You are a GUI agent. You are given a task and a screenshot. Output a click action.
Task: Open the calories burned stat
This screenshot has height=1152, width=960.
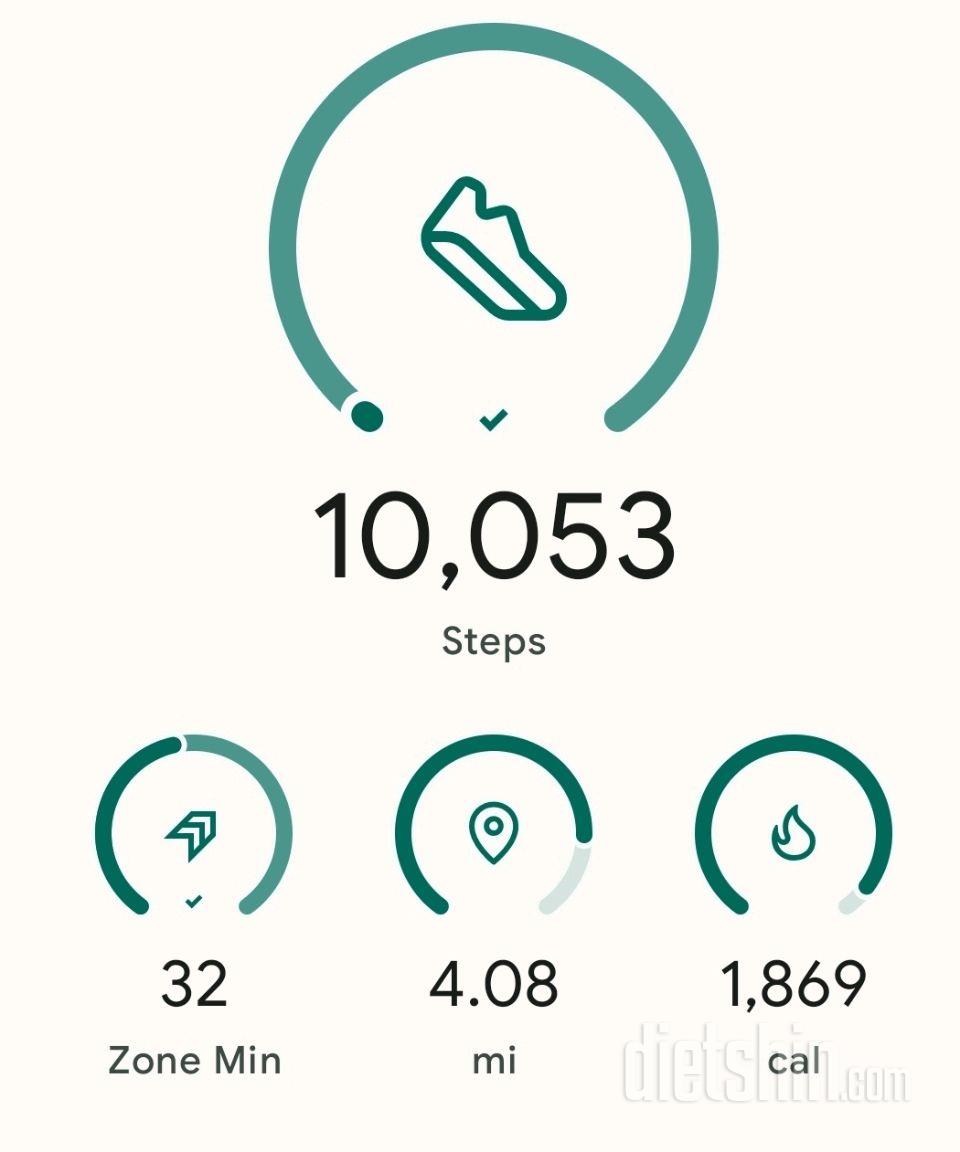[793, 830]
